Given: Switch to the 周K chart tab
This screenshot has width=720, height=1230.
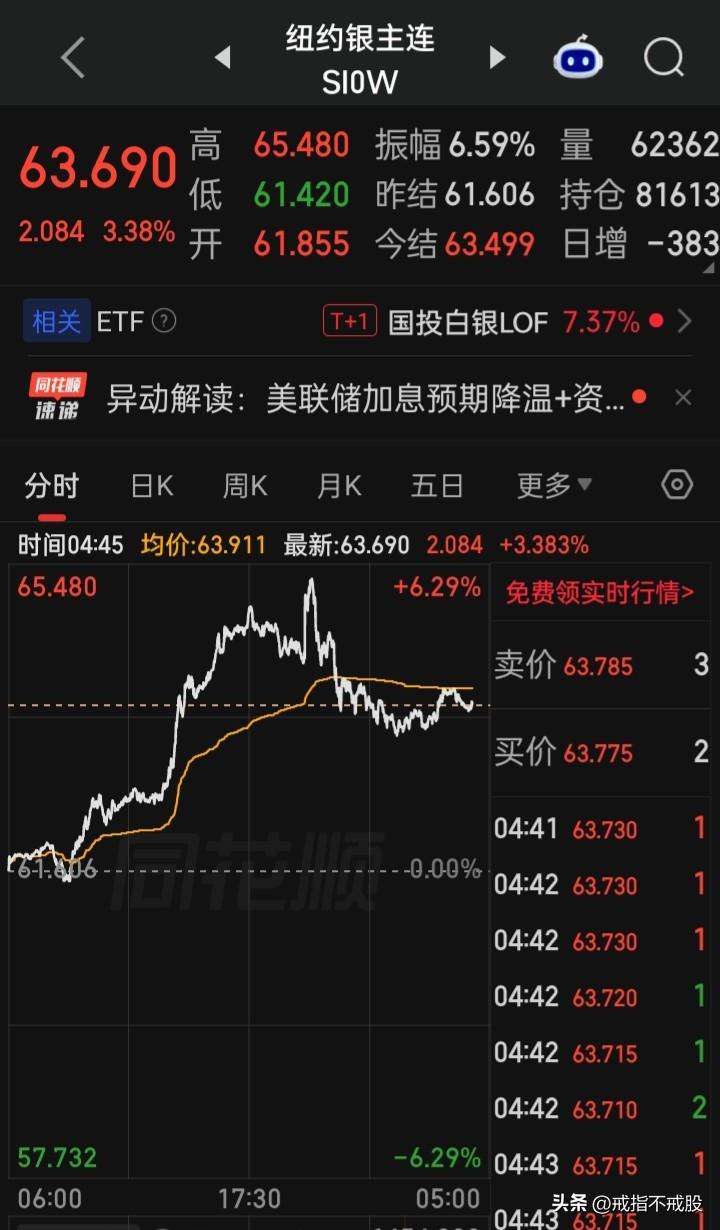Looking at the screenshot, I should [245, 487].
